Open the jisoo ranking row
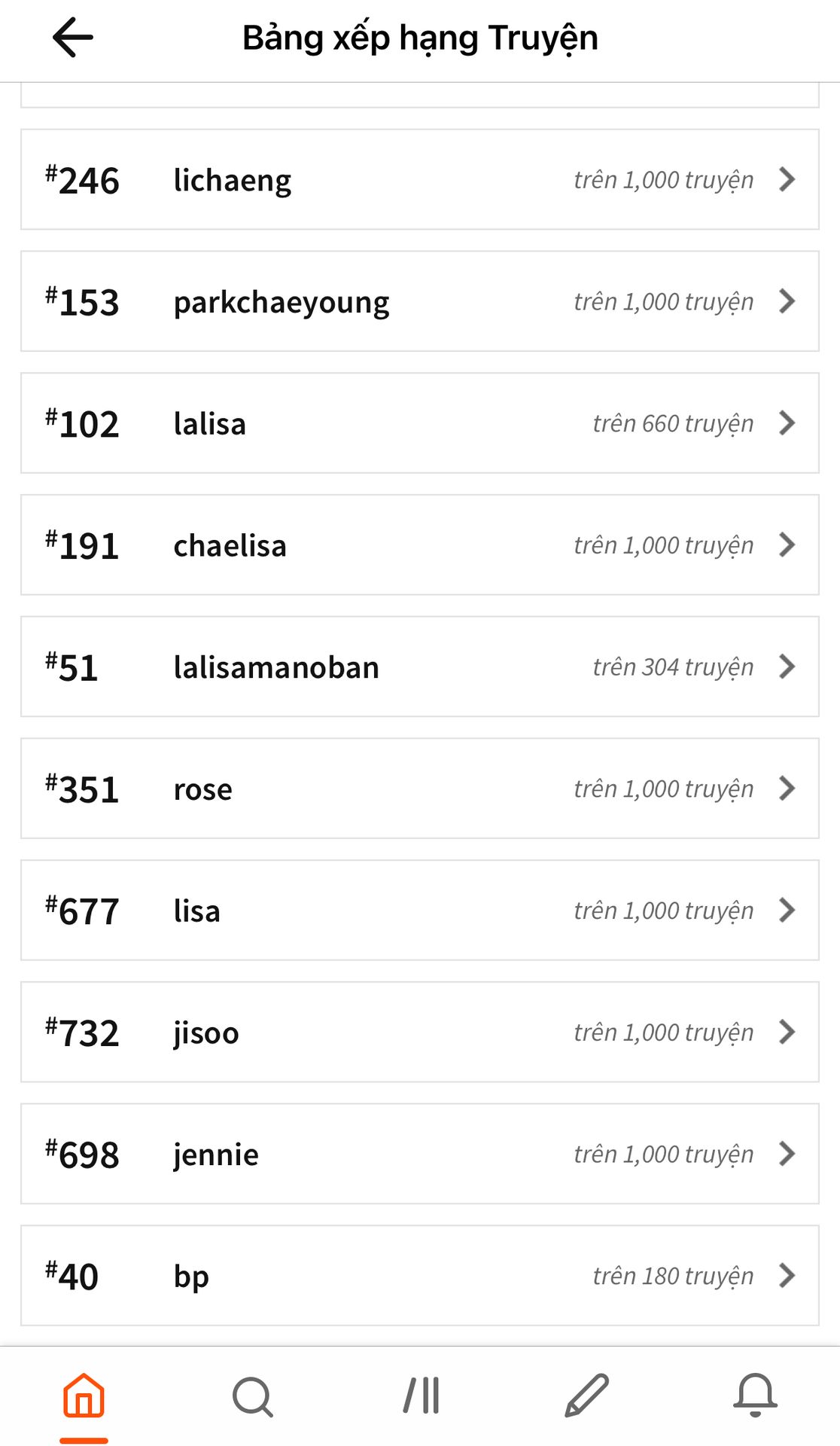The width and height of the screenshot is (840, 1446). [x=420, y=1033]
